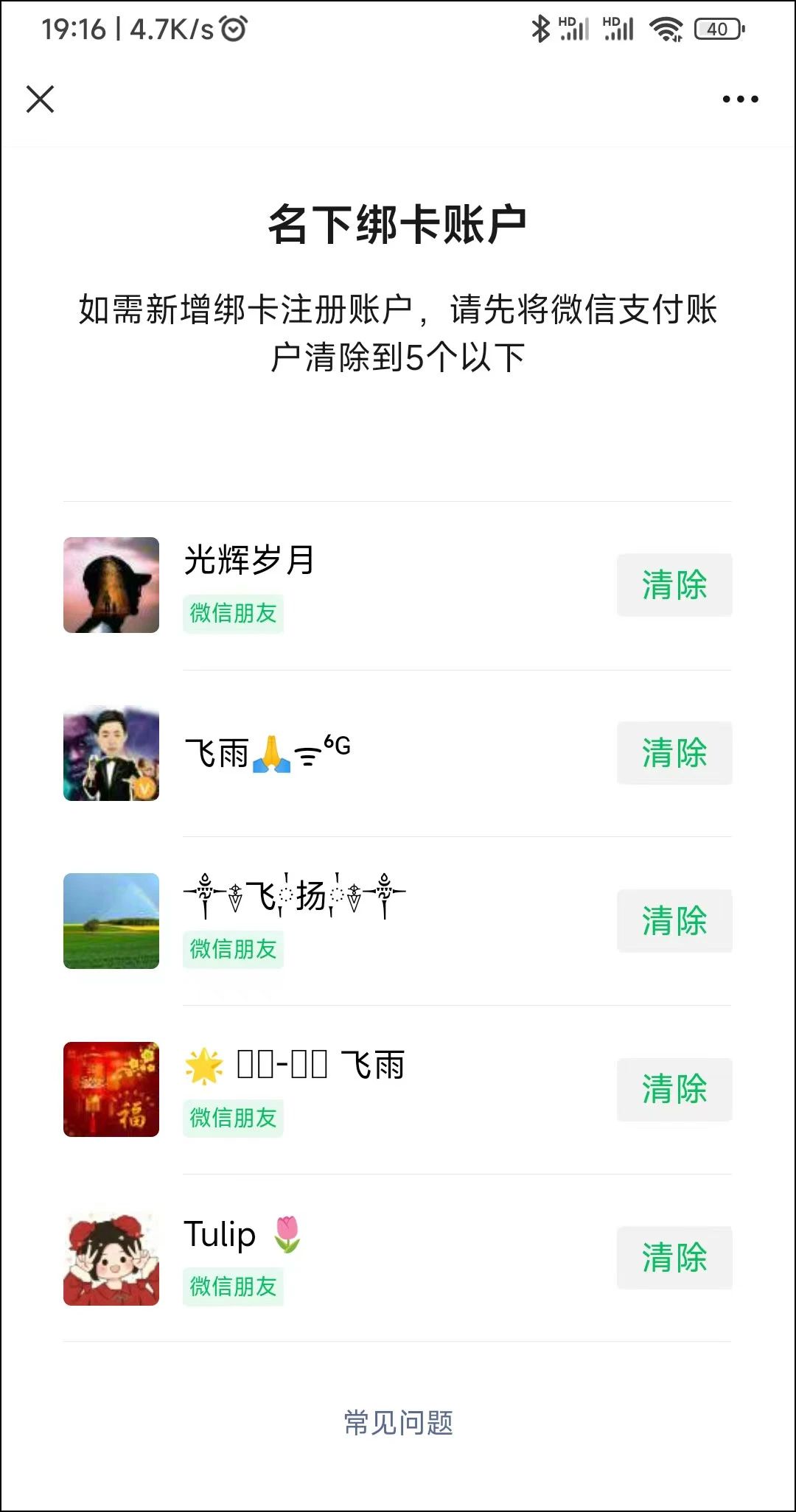Open the festive red lantern avatar of 飞雨
This screenshot has height=1512, width=796.
pos(111,1091)
